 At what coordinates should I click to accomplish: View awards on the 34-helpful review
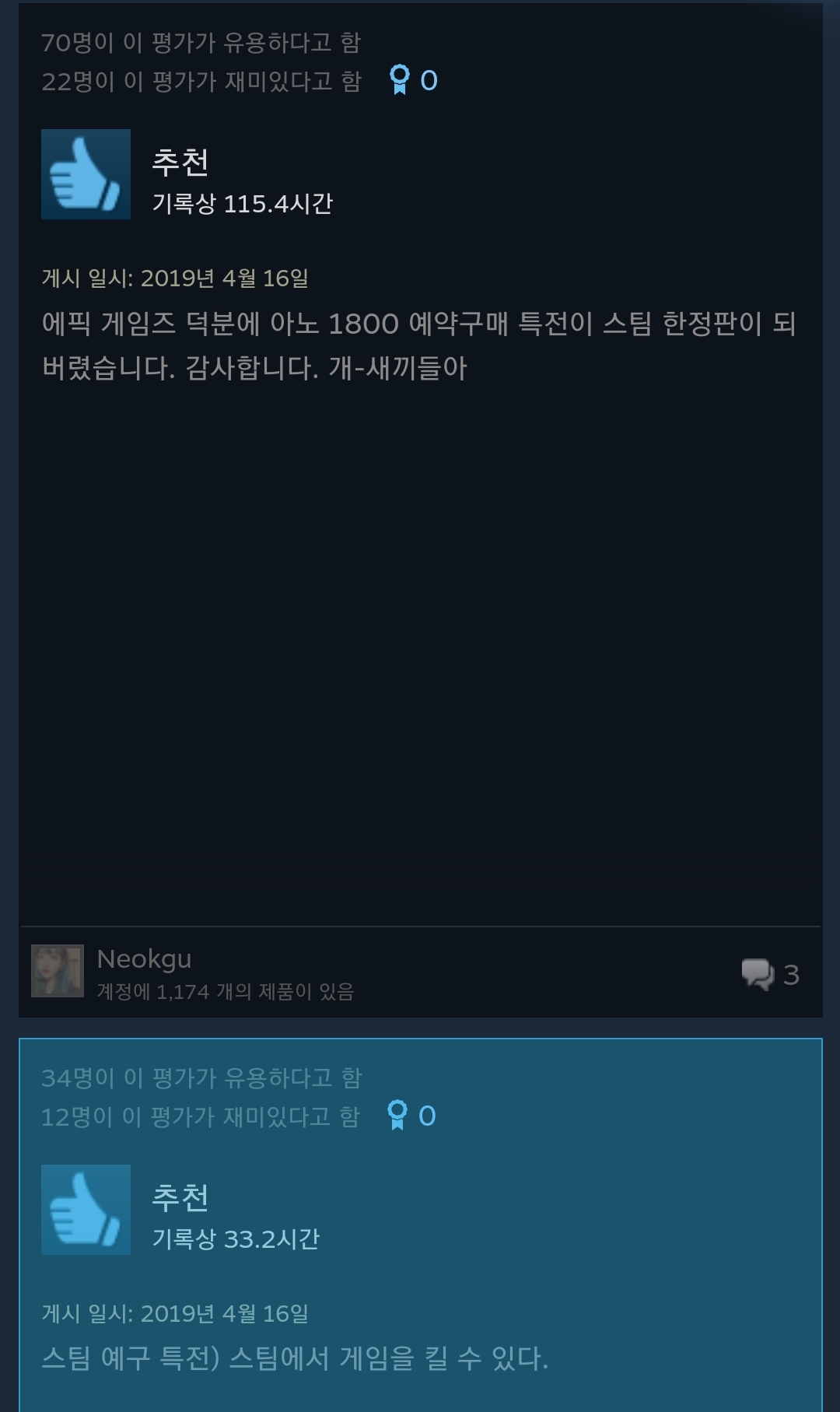click(x=411, y=1116)
